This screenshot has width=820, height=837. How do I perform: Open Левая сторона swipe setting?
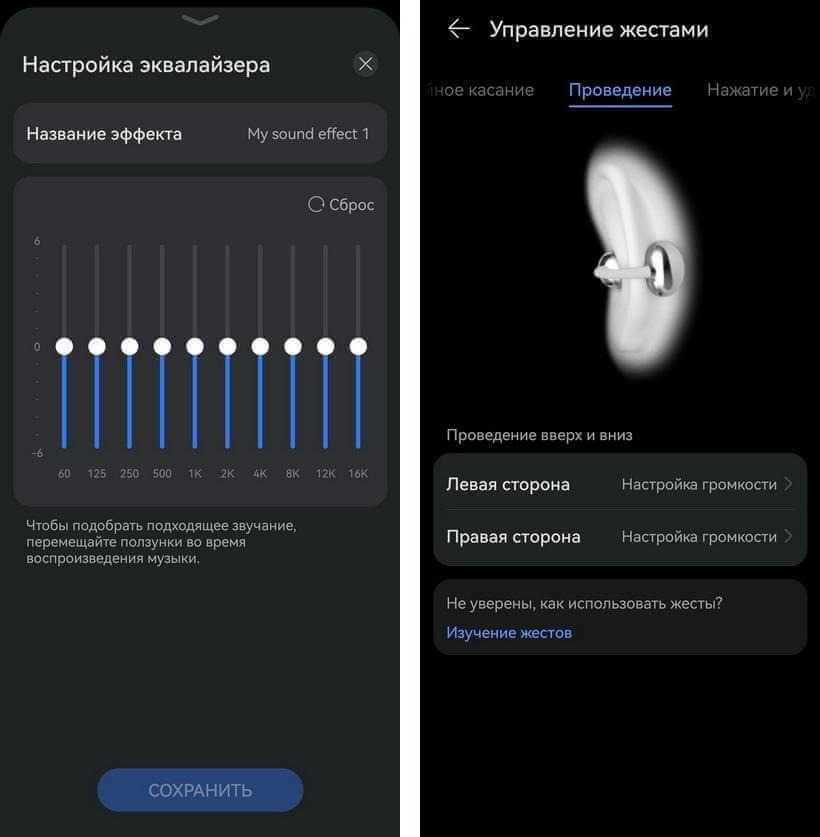pos(620,484)
